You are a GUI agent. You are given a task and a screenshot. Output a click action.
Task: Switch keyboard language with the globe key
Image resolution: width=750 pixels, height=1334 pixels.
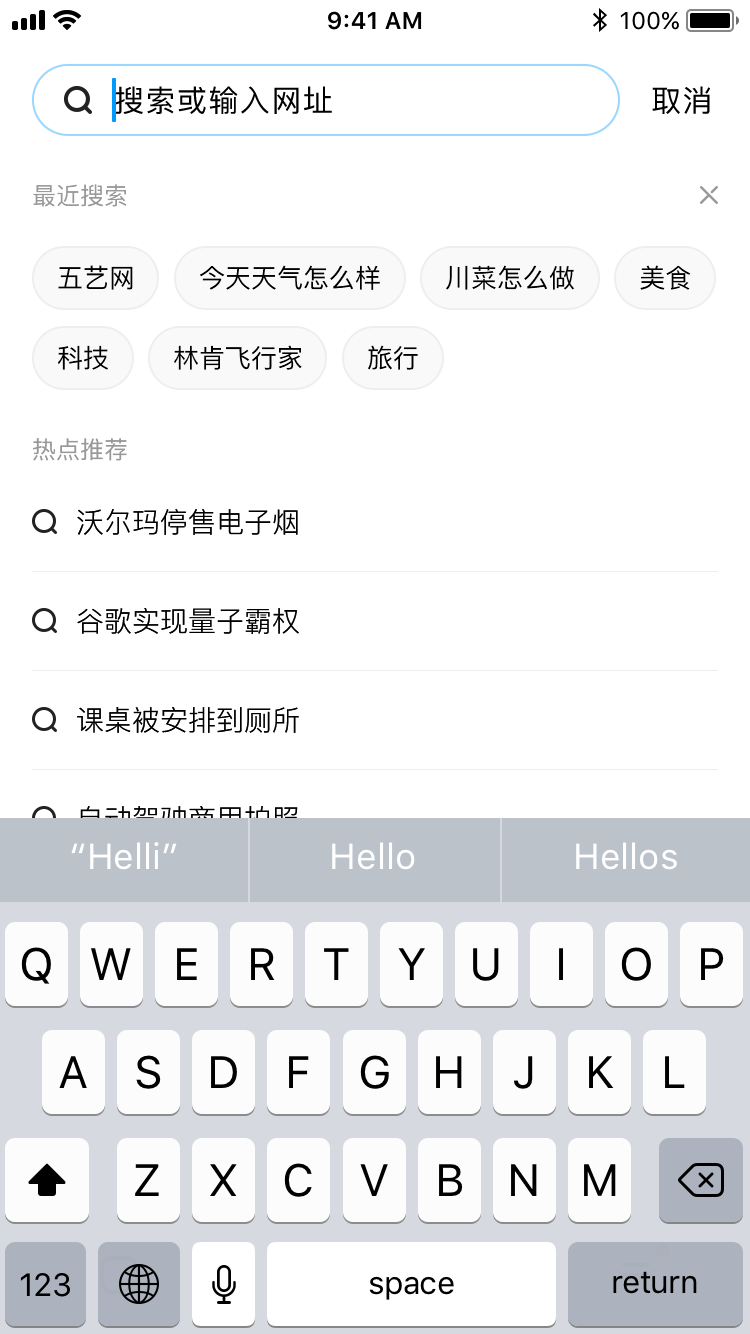click(139, 1284)
